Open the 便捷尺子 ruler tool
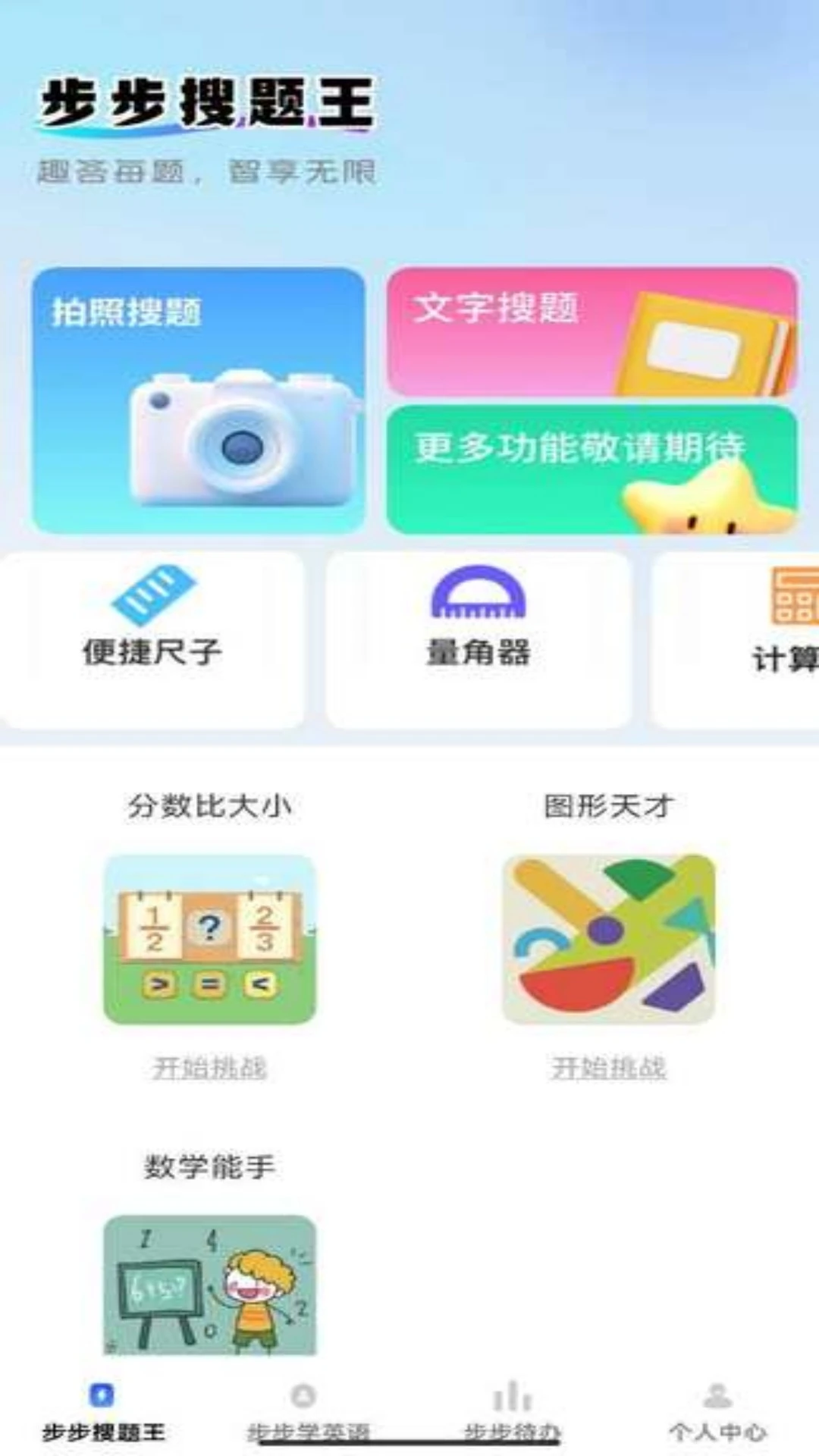This screenshot has width=819, height=1456. click(x=152, y=639)
